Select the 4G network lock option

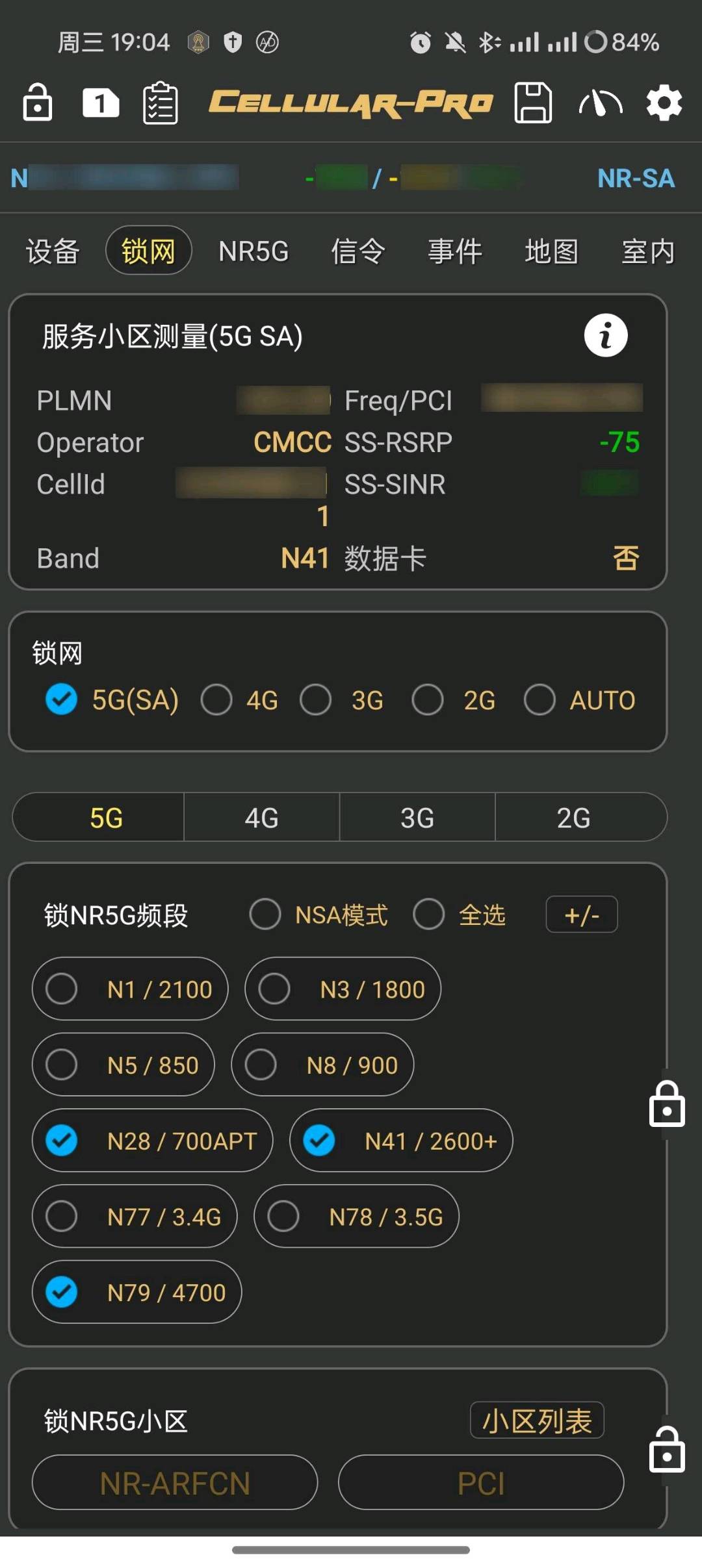coord(240,700)
